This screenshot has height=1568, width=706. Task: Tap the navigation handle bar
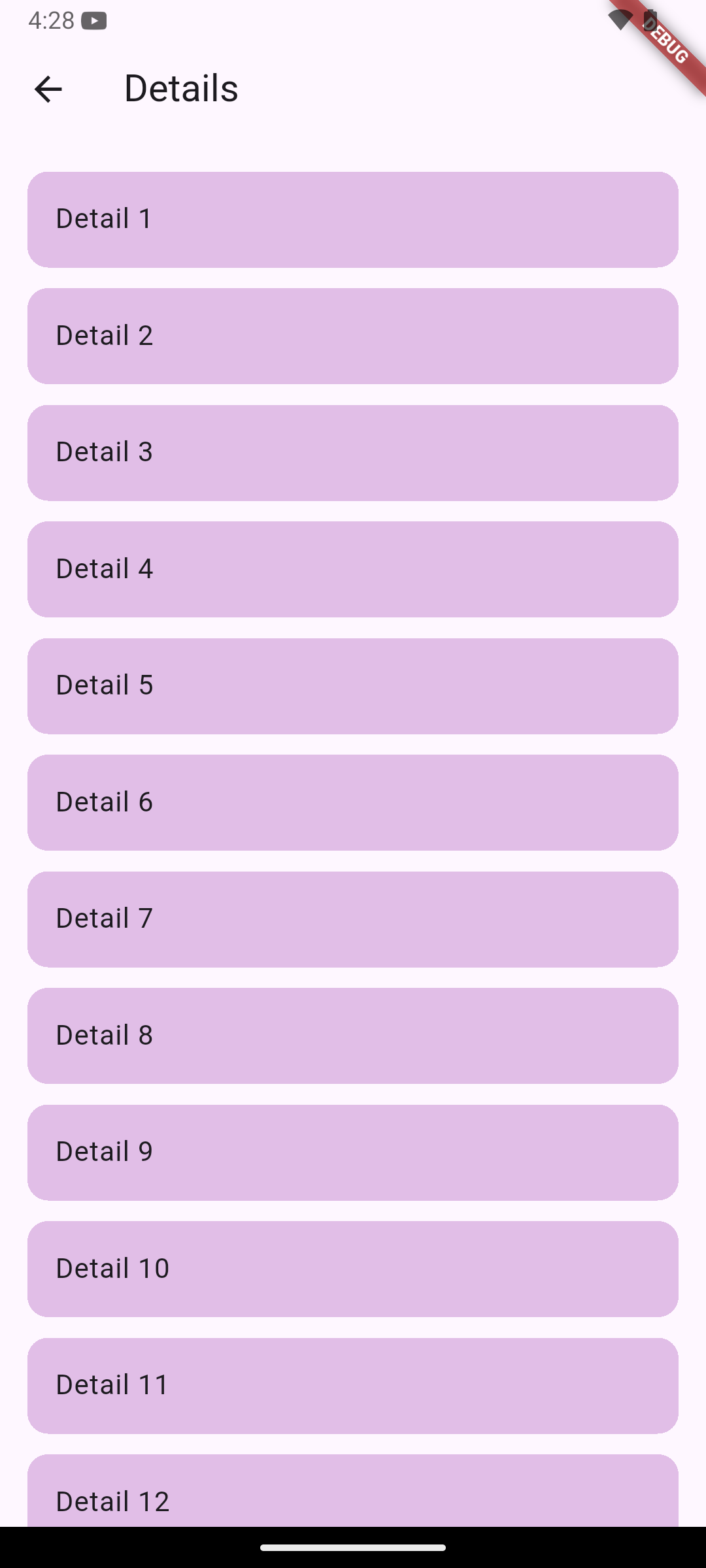[353, 1546]
